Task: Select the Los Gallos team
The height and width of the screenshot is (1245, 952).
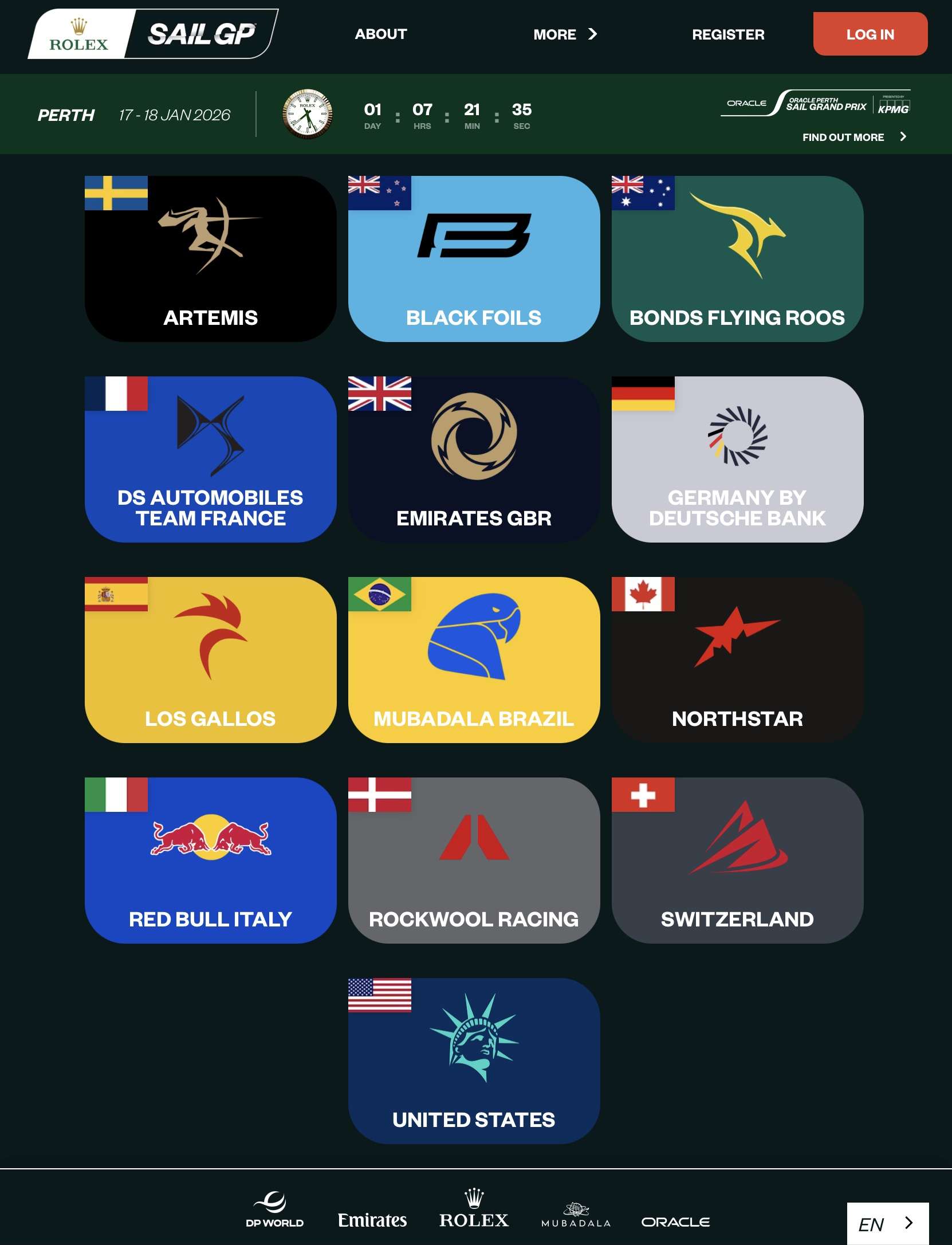Action: click(x=210, y=660)
